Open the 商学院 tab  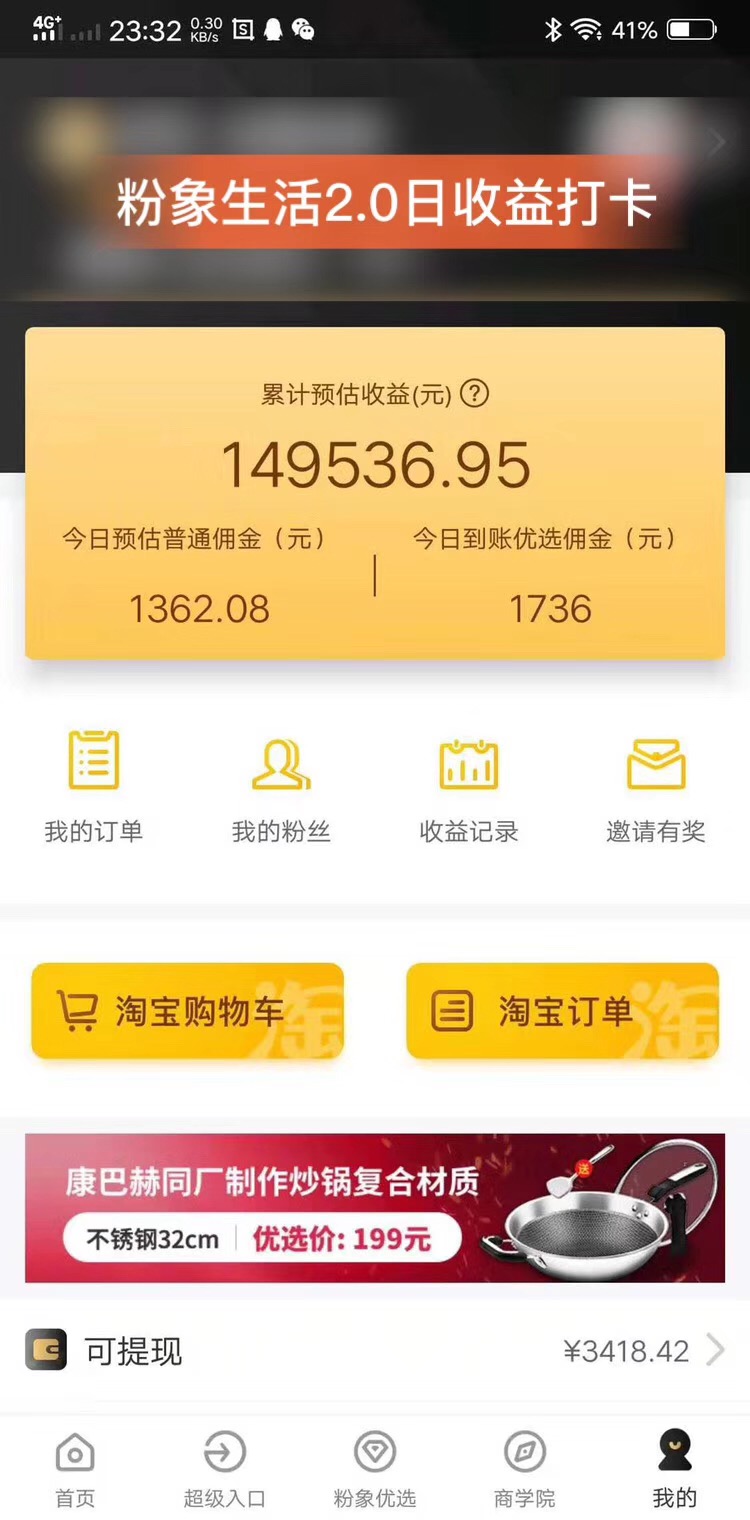tap(525, 1469)
